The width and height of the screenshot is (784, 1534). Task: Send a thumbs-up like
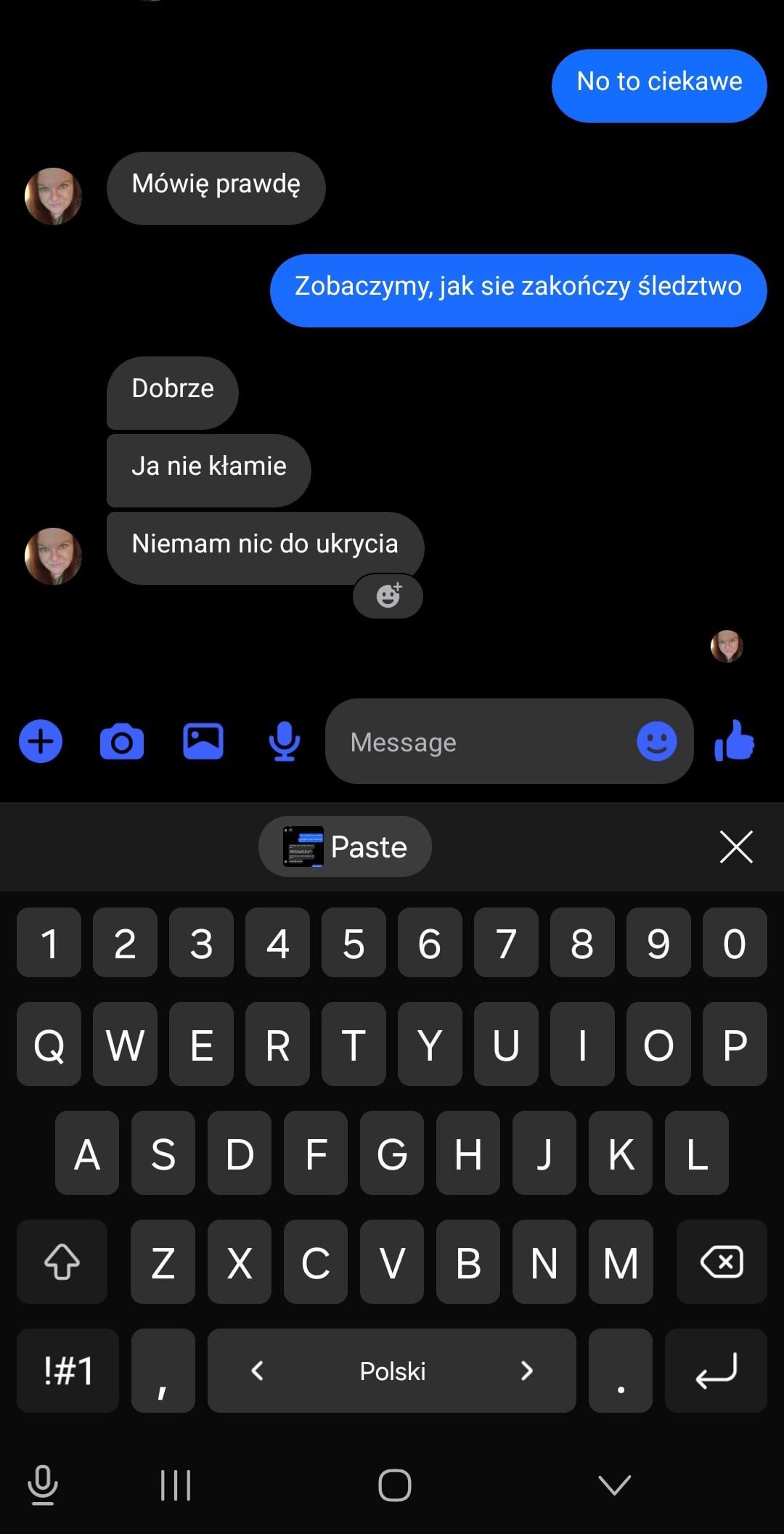click(x=735, y=742)
